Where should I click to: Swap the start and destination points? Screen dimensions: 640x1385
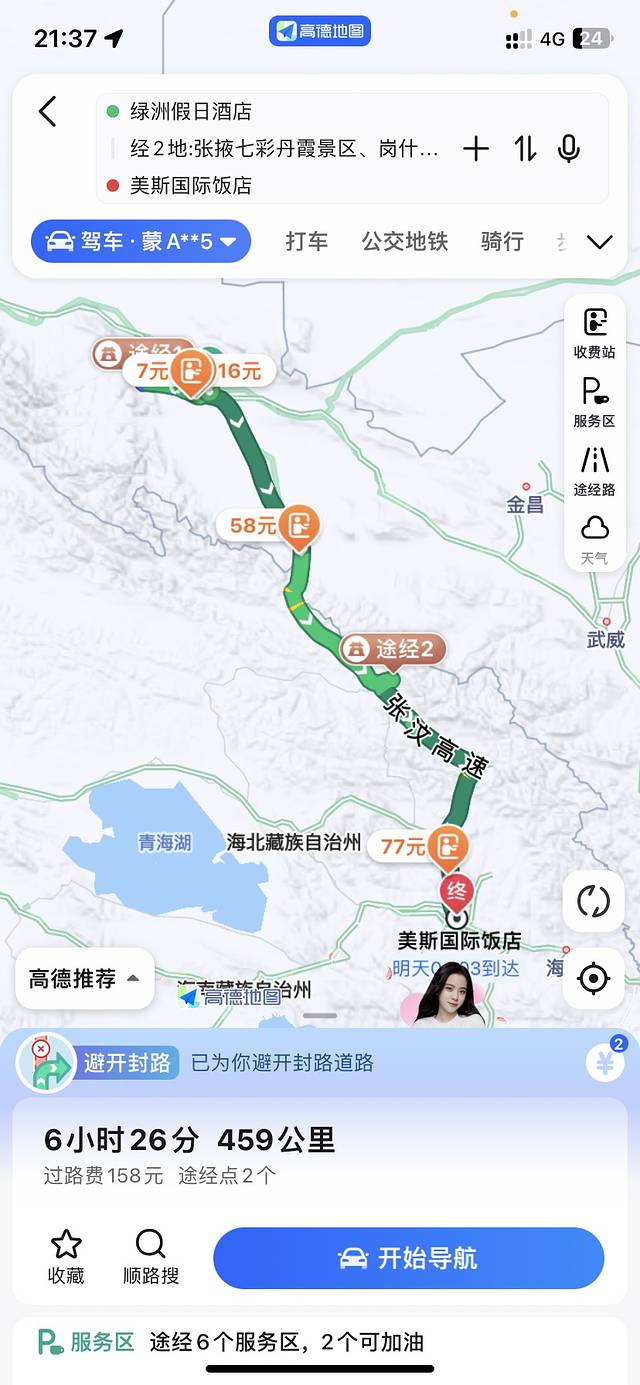tap(526, 149)
